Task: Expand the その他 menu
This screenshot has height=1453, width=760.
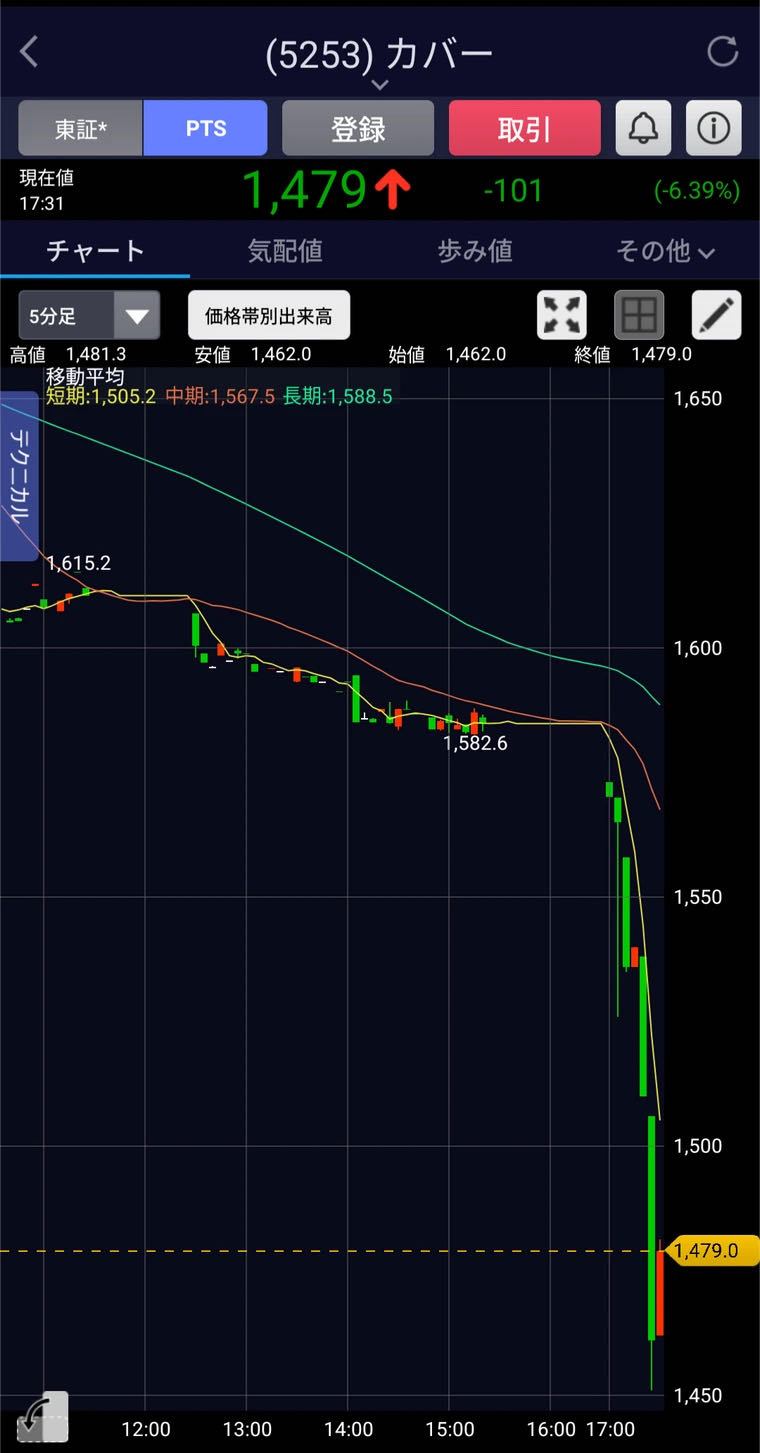Action: 665,251
